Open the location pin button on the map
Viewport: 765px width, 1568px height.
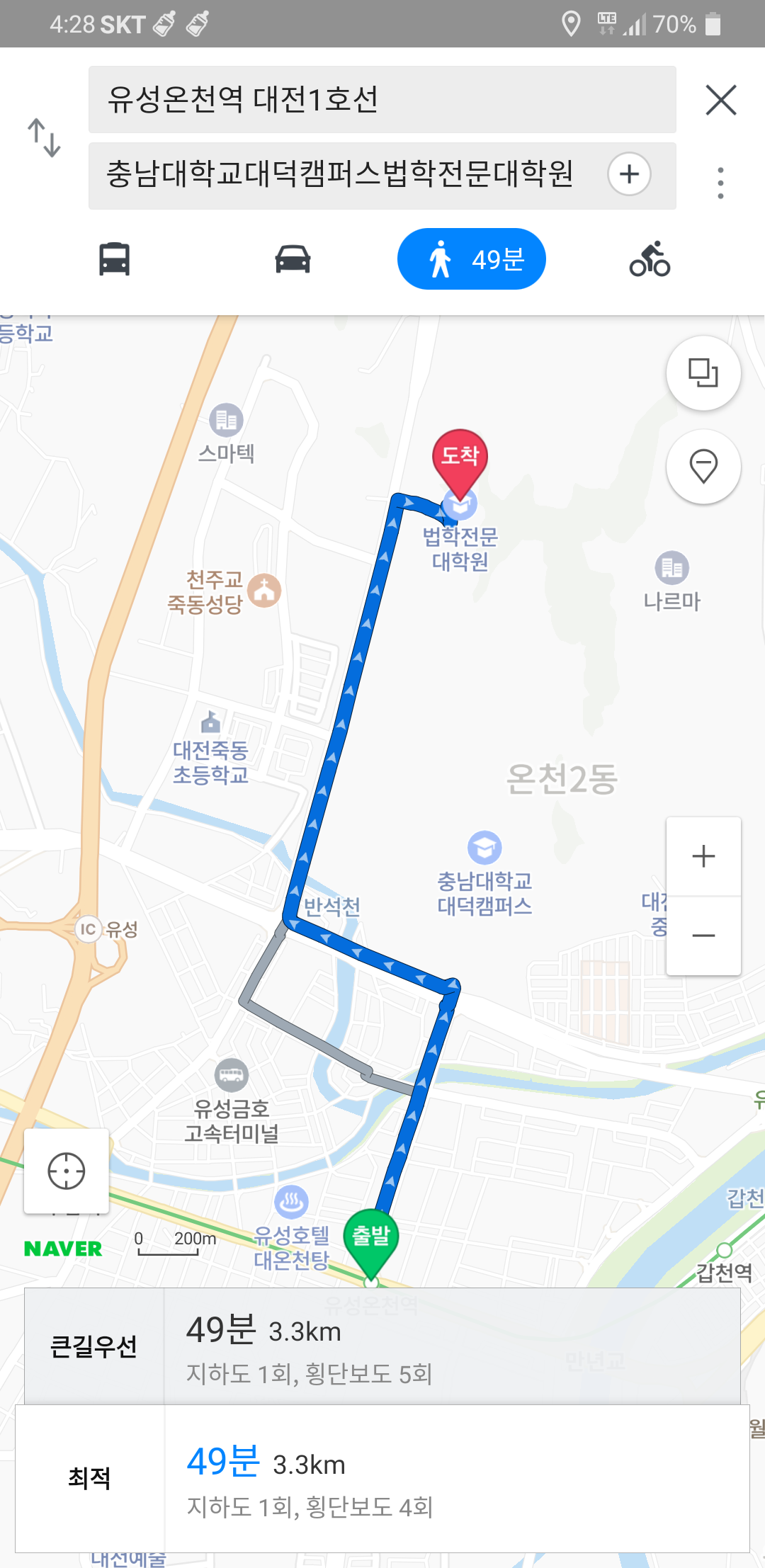tap(703, 467)
